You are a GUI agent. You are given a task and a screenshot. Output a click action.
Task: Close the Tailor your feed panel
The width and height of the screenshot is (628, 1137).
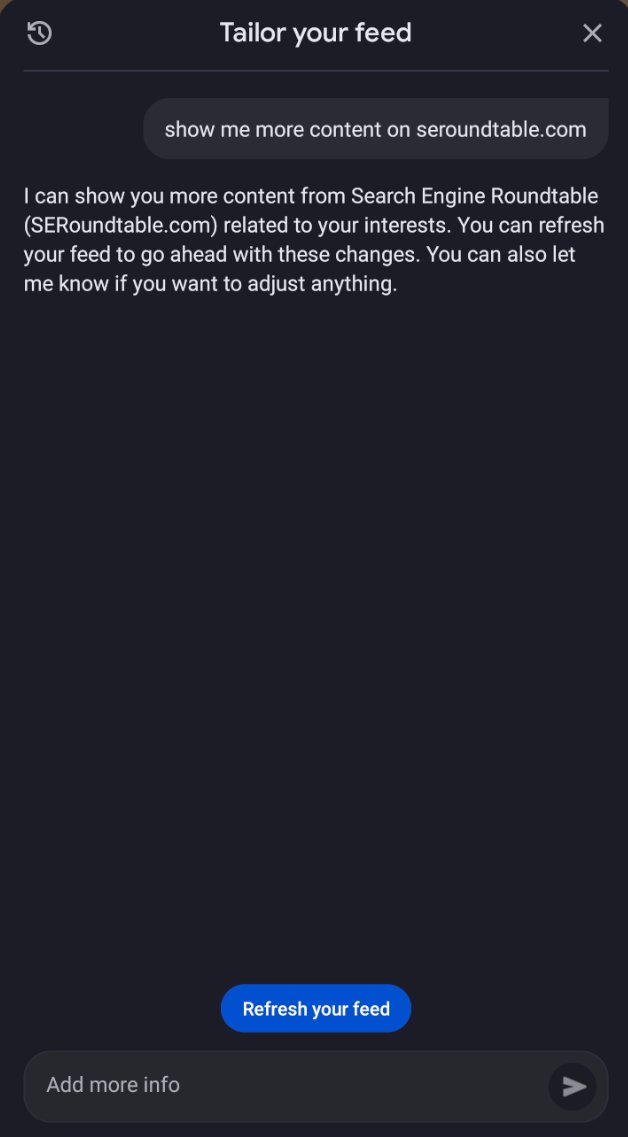tap(592, 33)
